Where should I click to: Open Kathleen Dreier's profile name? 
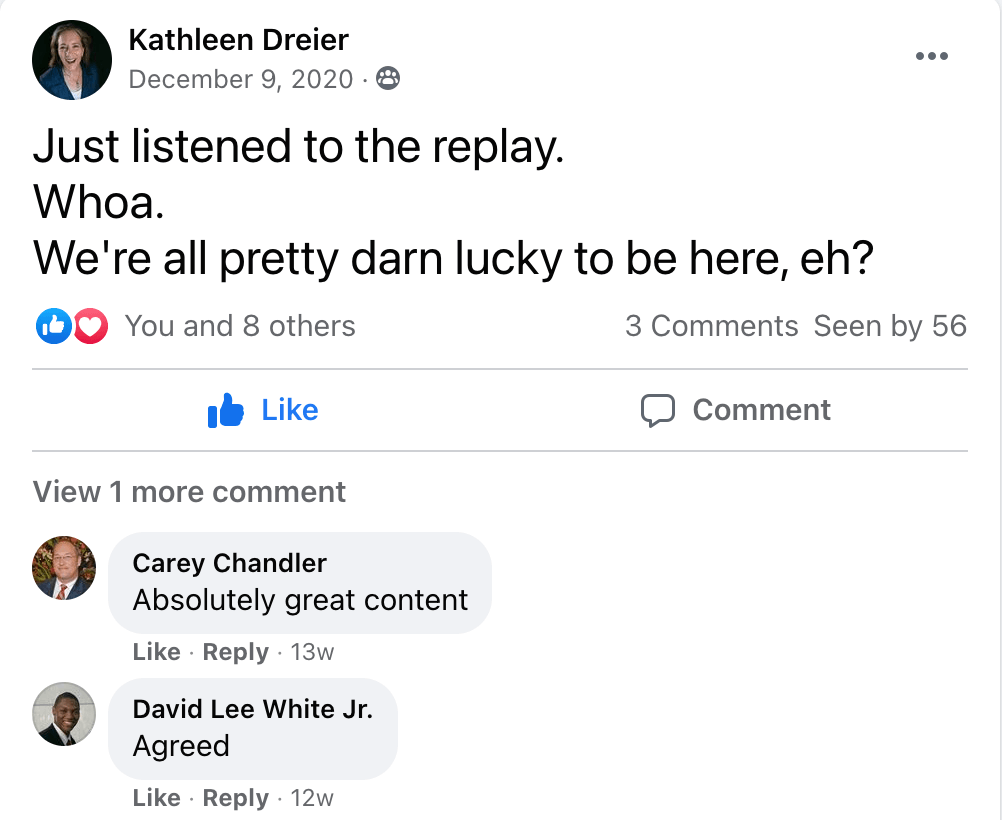239,40
